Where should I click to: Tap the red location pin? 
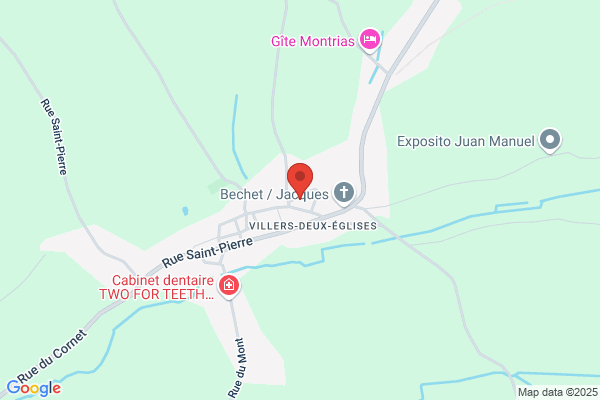click(x=300, y=181)
